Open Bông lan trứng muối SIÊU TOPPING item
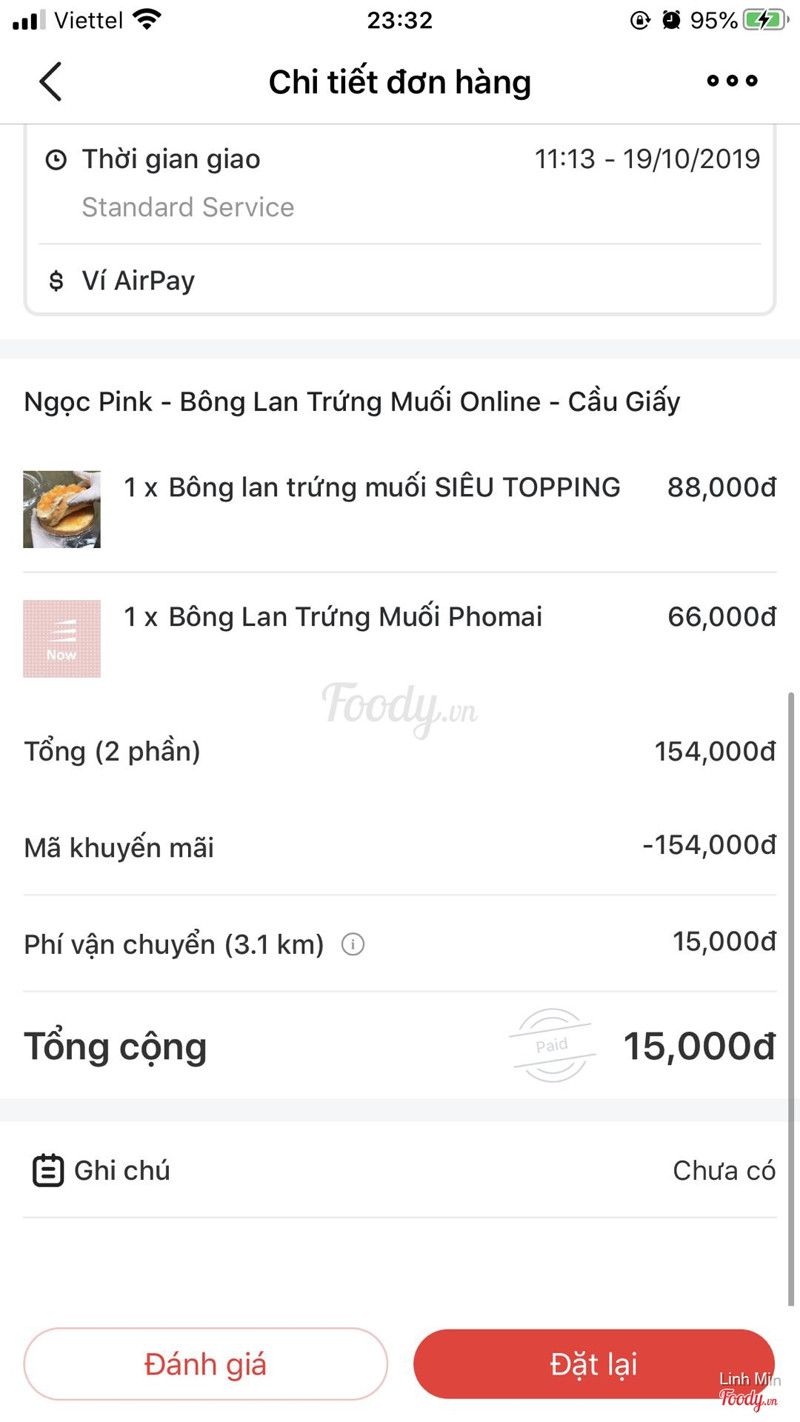Viewport: 800px width, 1422px height. [x=371, y=488]
